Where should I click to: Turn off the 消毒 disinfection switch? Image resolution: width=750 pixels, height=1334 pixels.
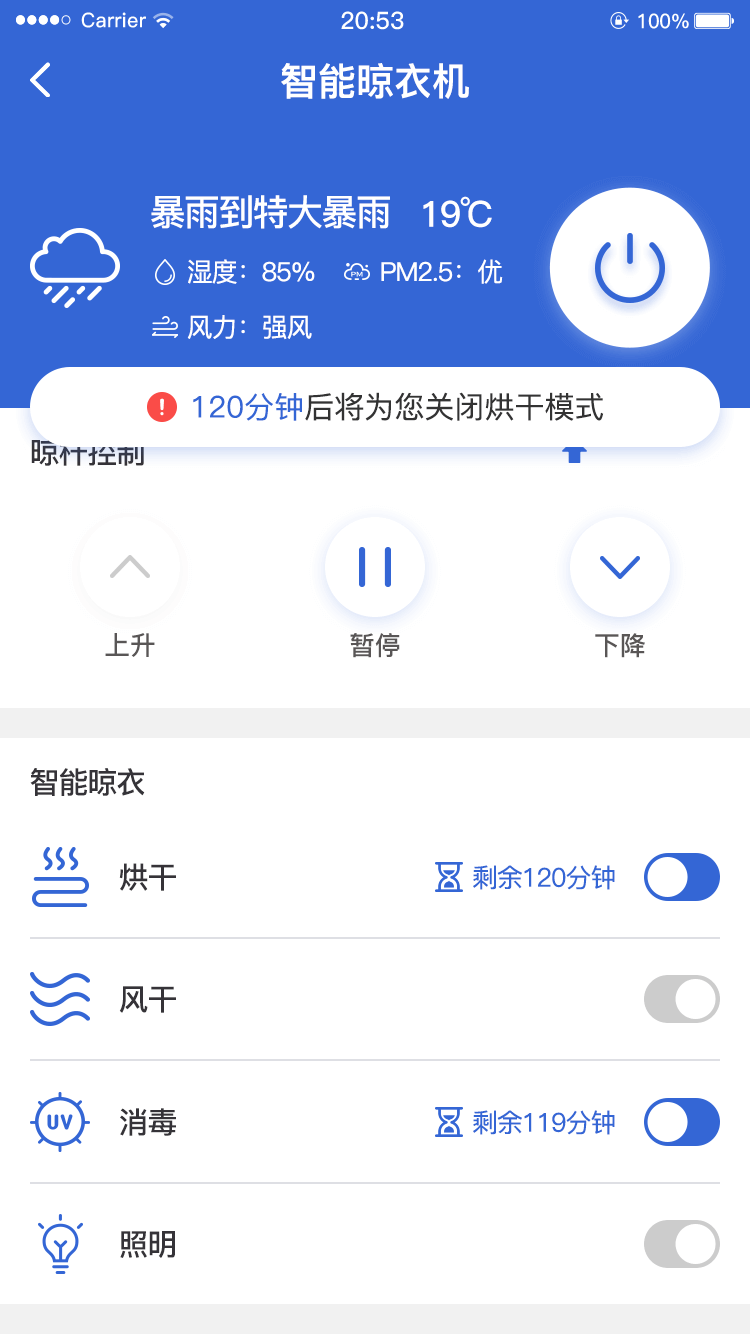(682, 1122)
